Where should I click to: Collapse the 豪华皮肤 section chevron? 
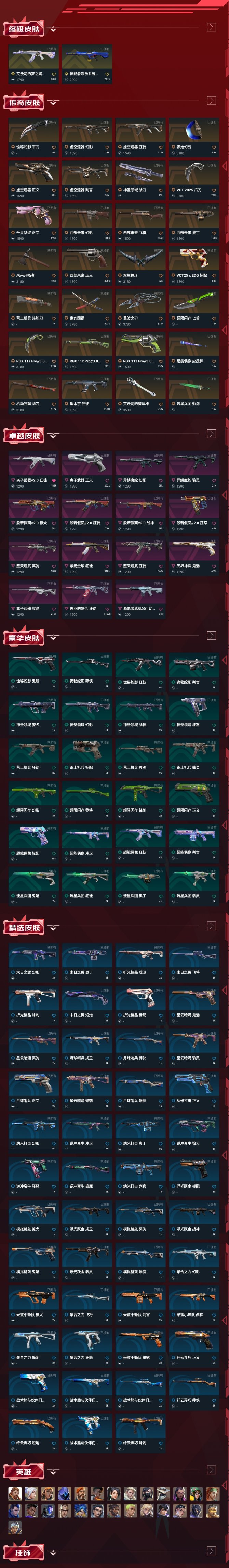coord(53,638)
